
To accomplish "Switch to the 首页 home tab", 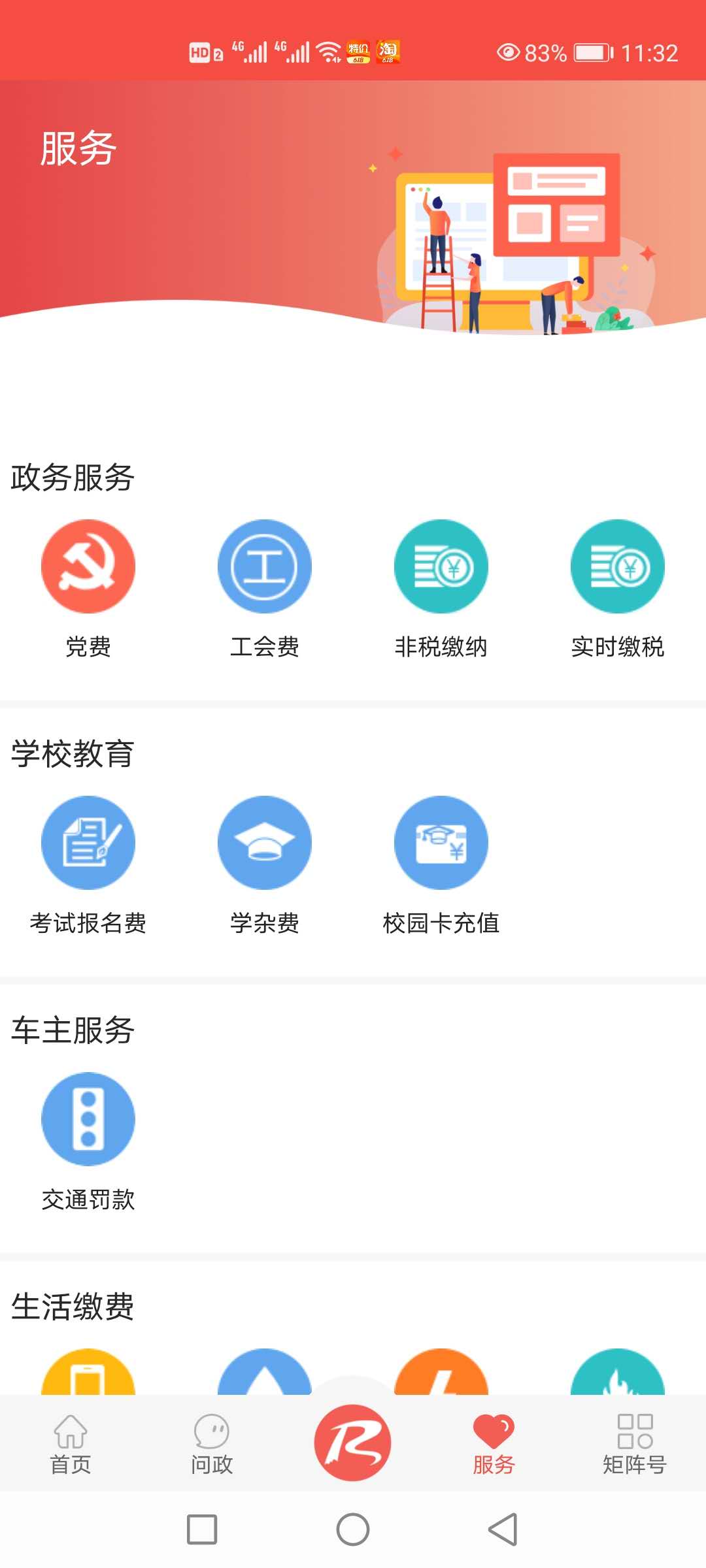I will (71, 1444).
